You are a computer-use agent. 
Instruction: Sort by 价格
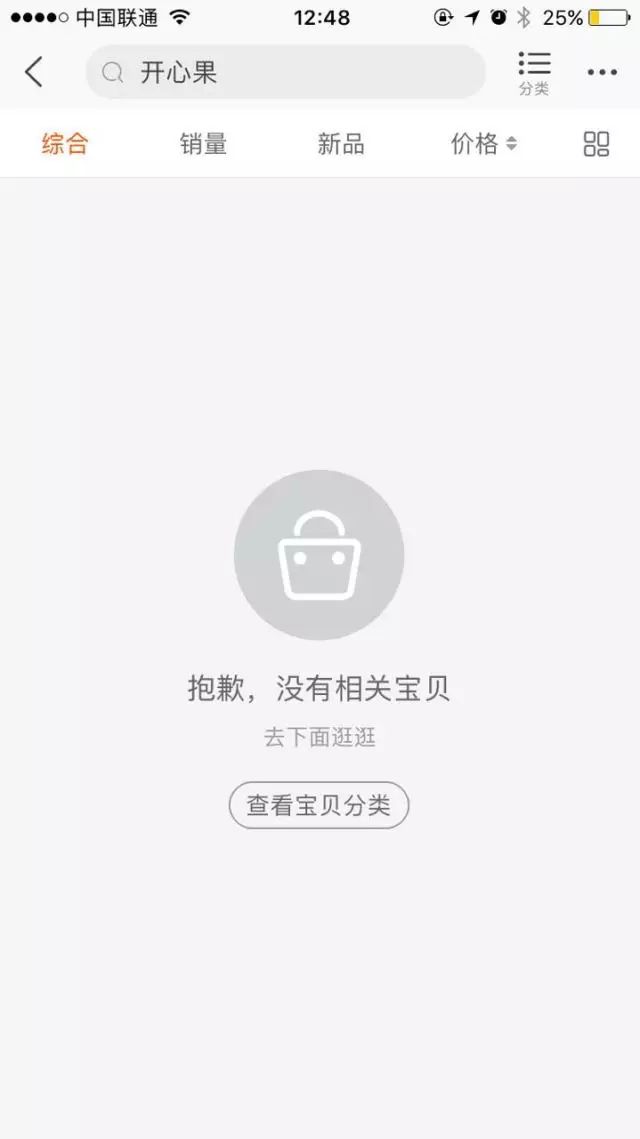click(484, 143)
